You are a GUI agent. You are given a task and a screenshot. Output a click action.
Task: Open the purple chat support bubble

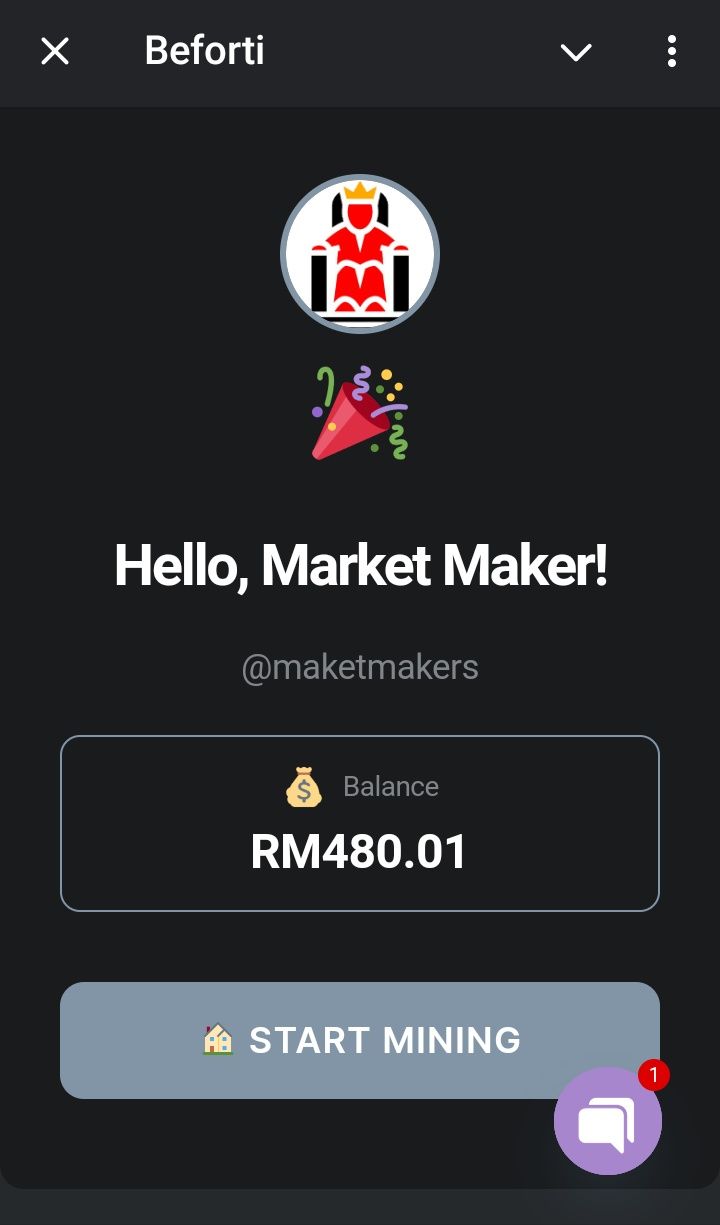pyautogui.click(x=607, y=1121)
